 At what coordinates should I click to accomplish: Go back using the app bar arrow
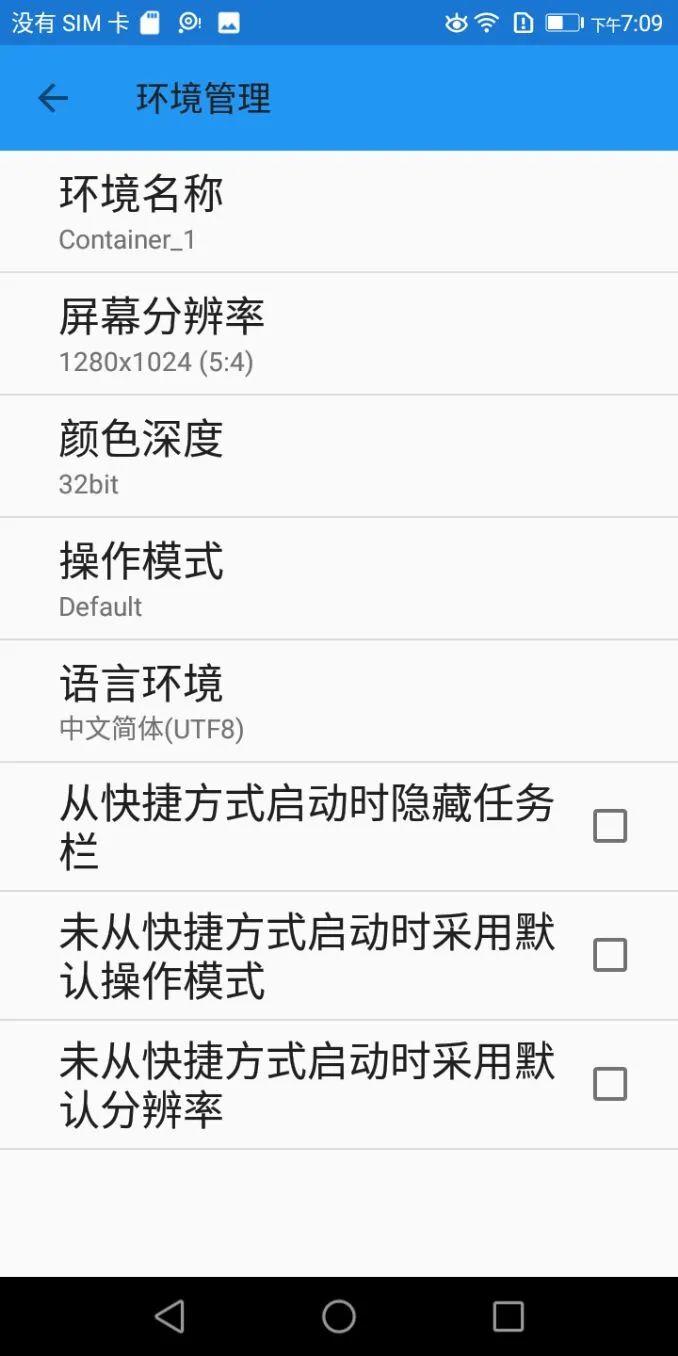click(53, 98)
